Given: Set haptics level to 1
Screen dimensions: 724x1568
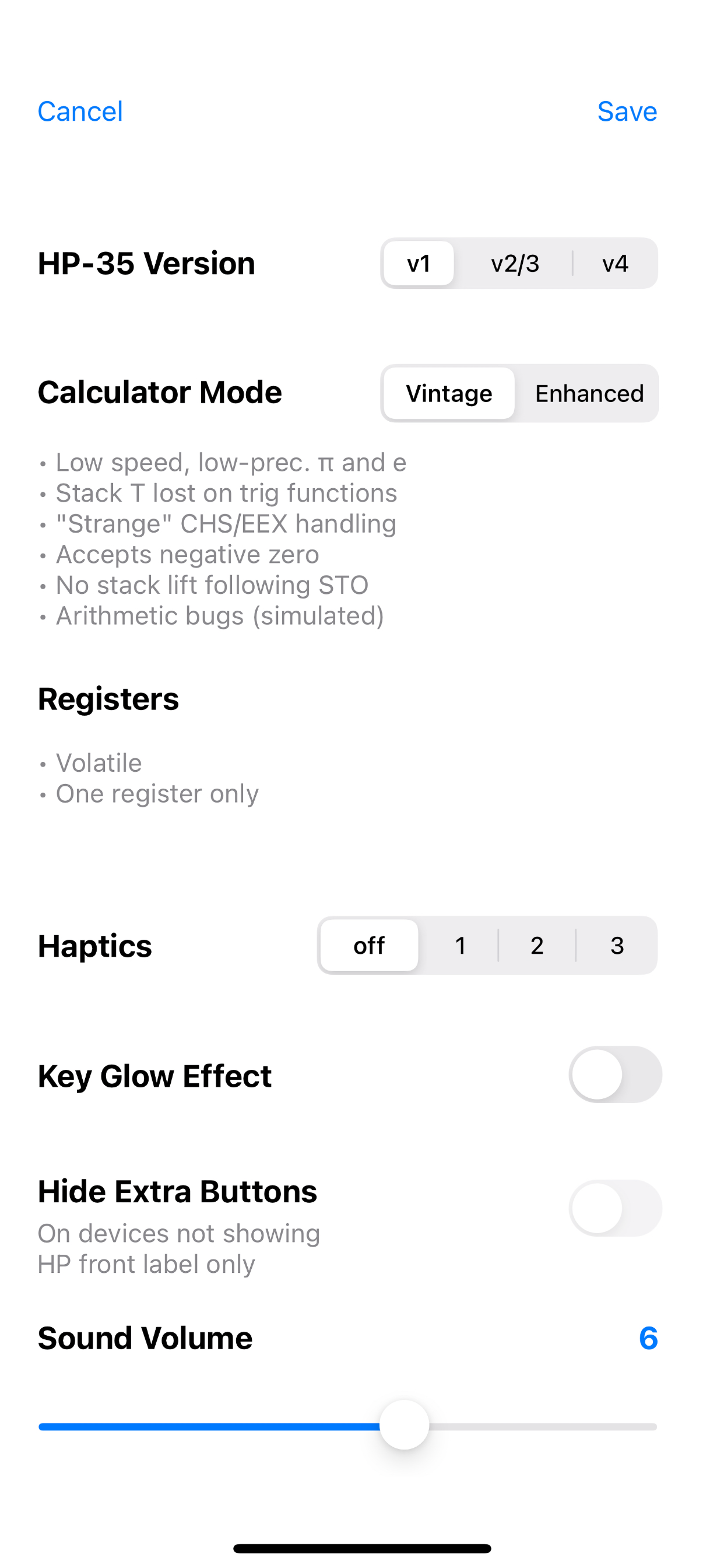Looking at the screenshot, I should coord(460,946).
